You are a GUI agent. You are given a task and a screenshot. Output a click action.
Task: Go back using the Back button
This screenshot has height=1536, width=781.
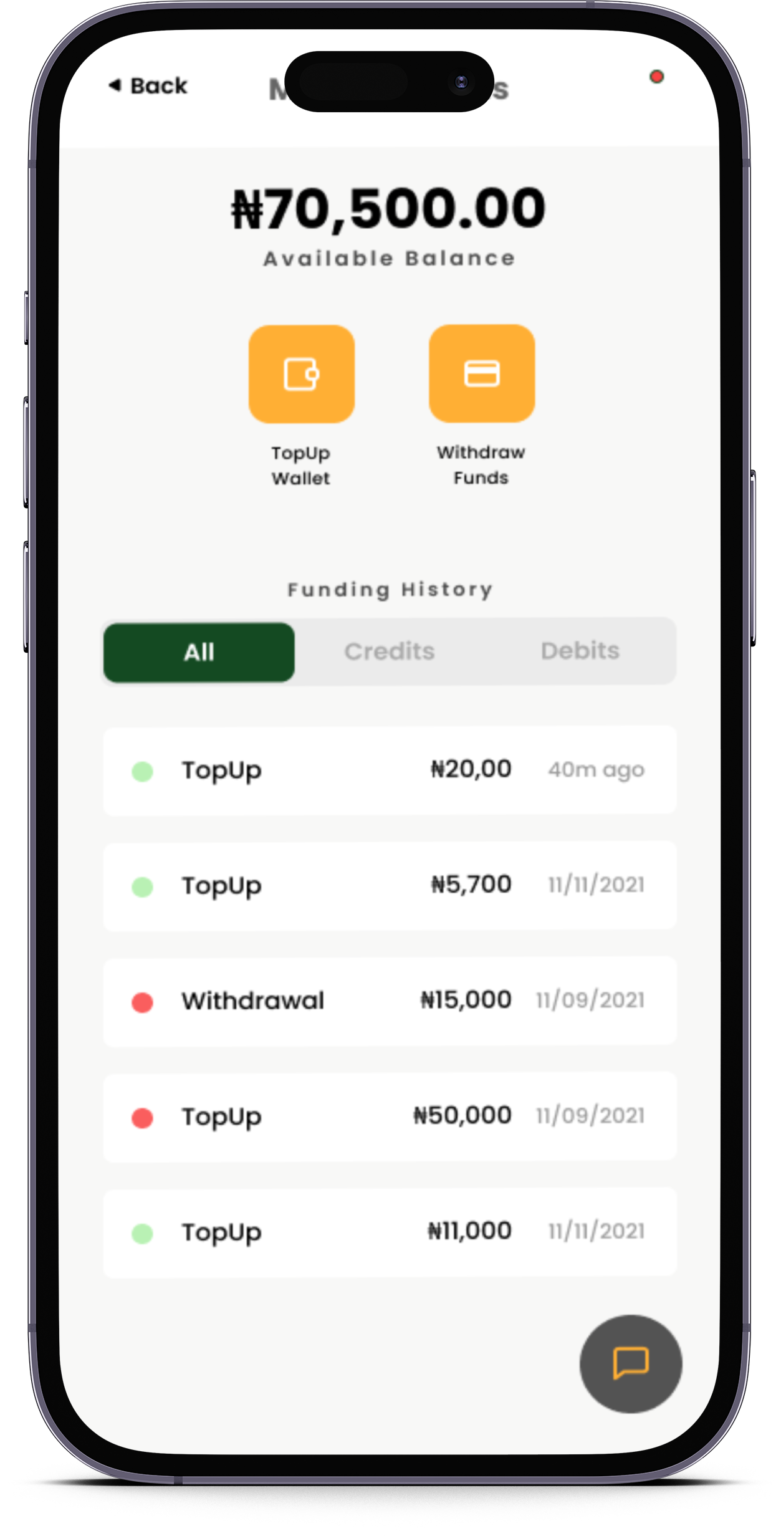tap(148, 86)
